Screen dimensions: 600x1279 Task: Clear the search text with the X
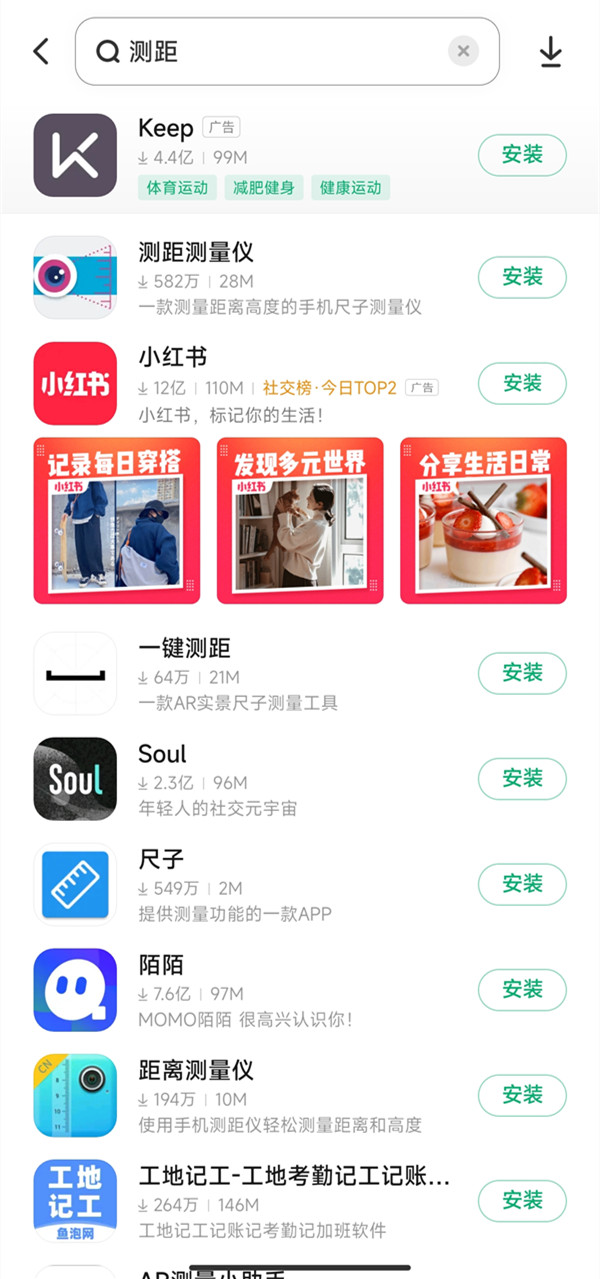click(463, 52)
